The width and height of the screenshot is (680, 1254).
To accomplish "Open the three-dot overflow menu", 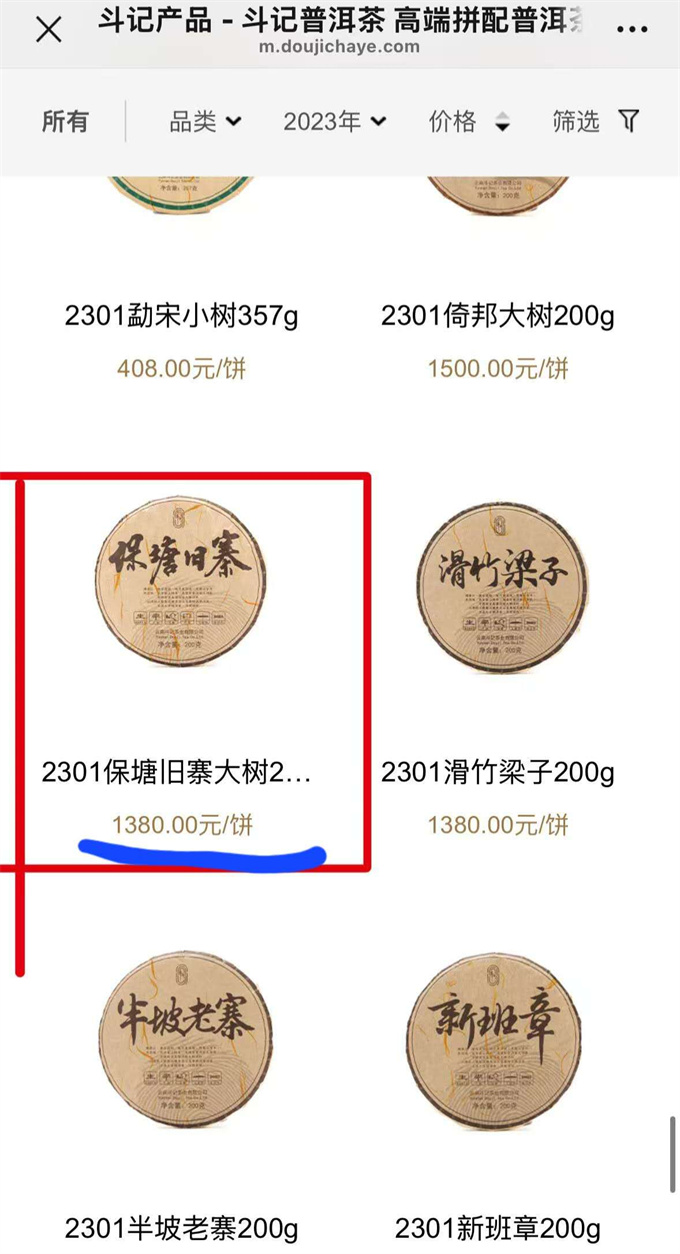I will click(x=632, y=30).
